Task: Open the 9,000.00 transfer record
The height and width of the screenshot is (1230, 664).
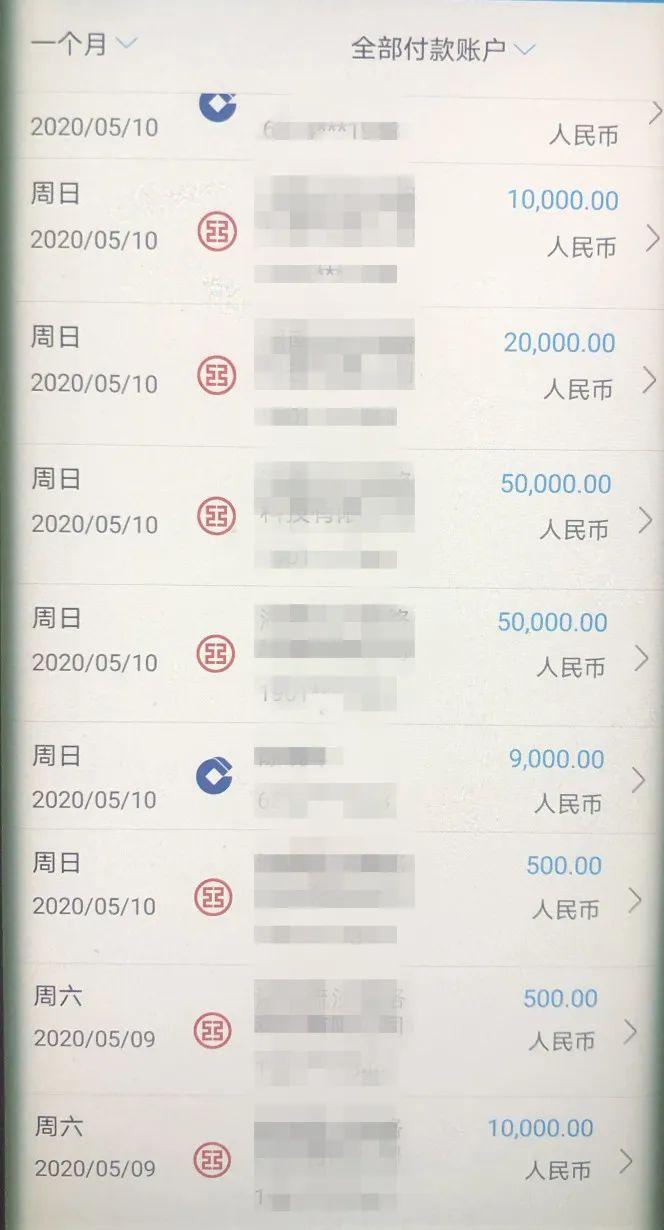Action: 332,776
